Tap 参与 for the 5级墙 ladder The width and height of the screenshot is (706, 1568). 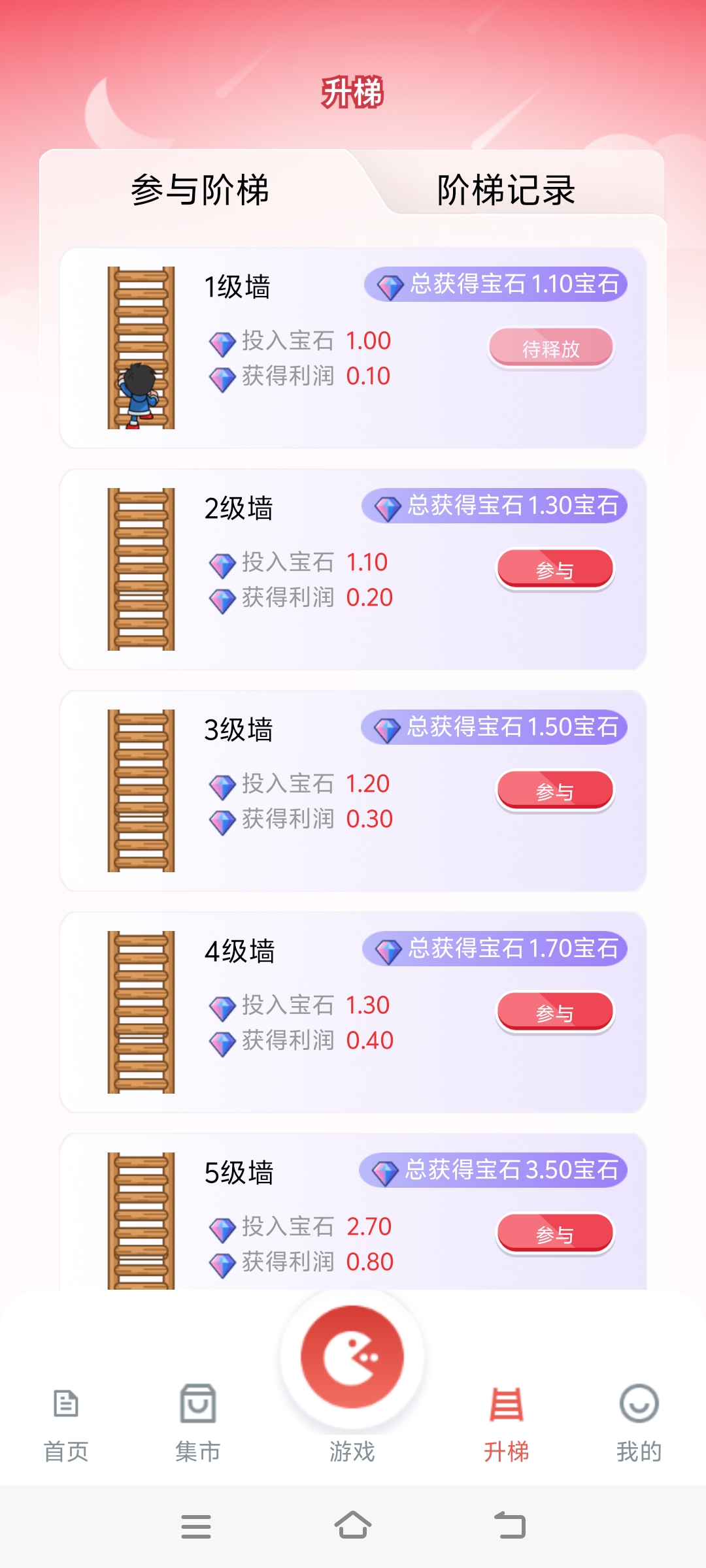point(554,1234)
